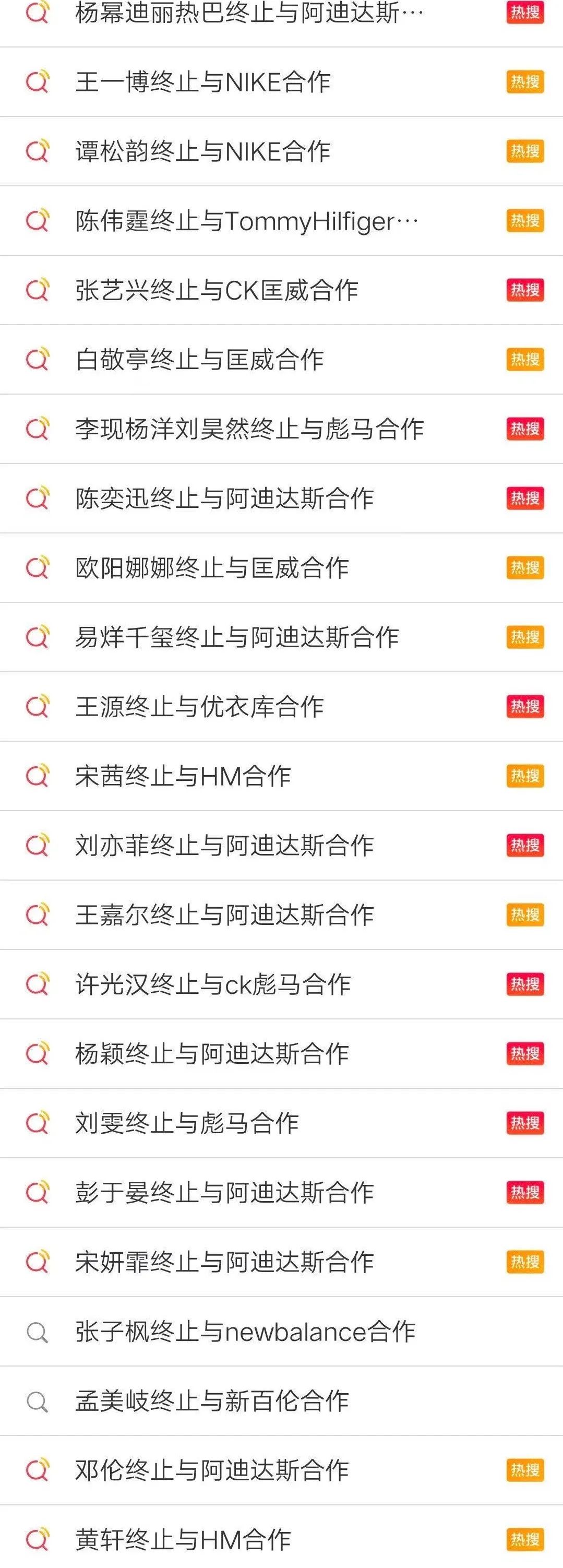The height and width of the screenshot is (1568, 563).
Task: Click the magnifier icon beside 白敬亭 row
Action: pyautogui.click(x=38, y=359)
